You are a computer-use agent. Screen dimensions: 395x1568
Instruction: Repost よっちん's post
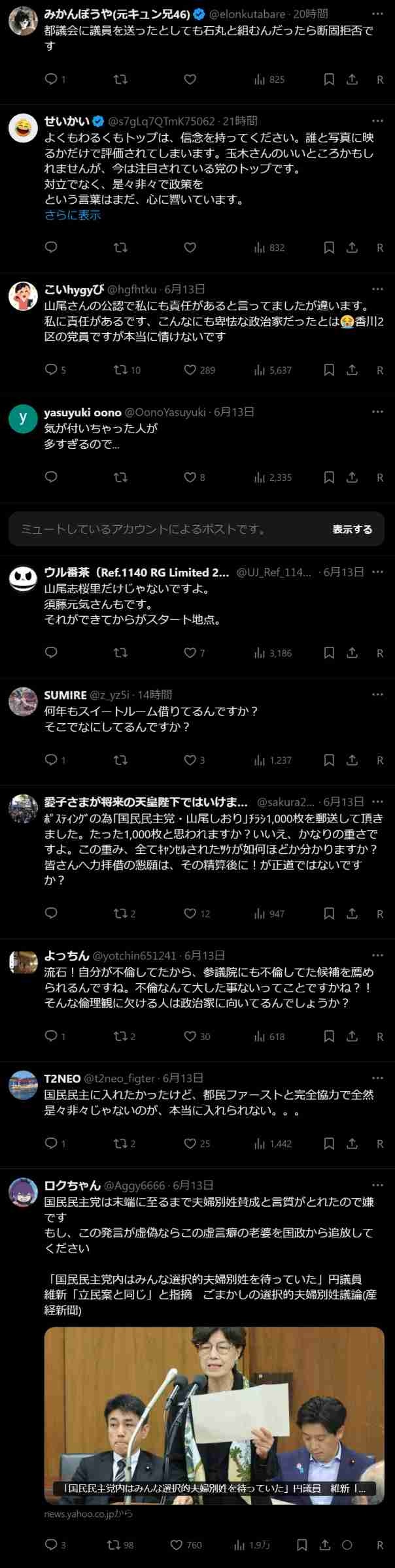tap(120, 1036)
